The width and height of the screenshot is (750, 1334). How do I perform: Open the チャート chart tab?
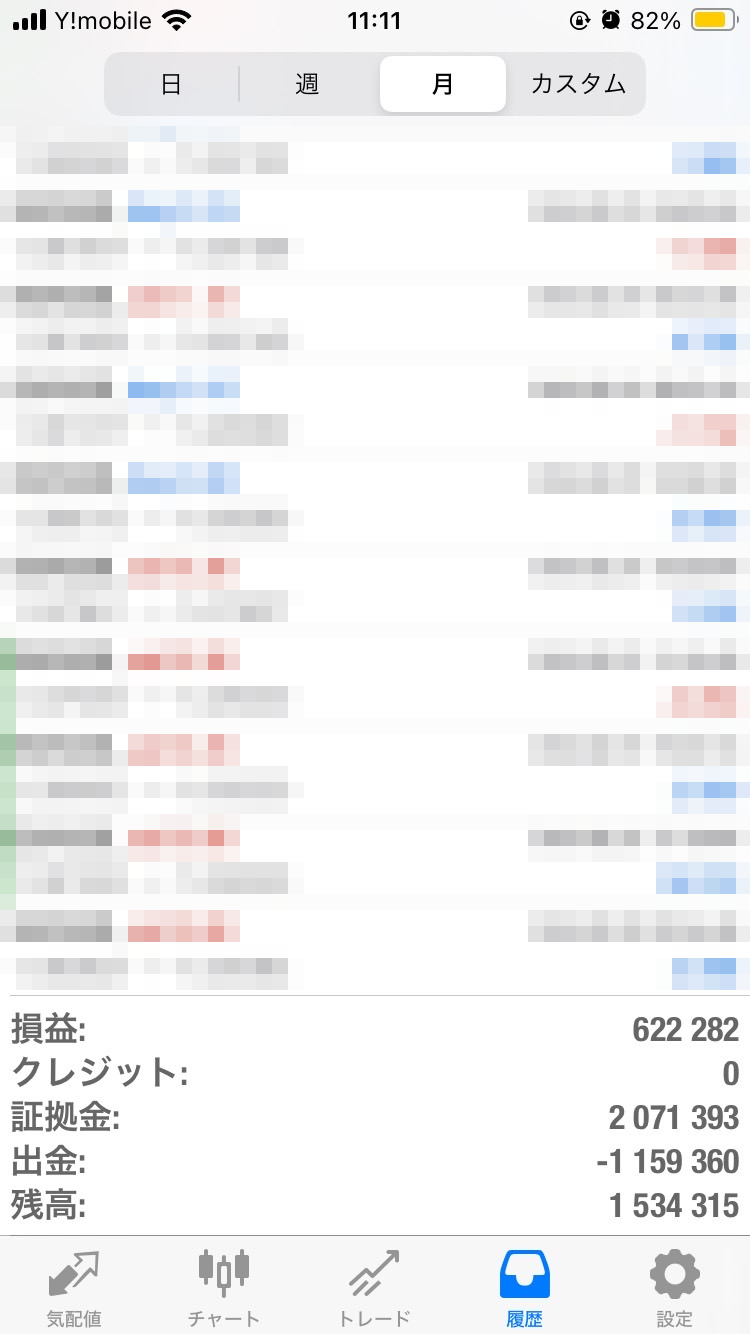tap(224, 1286)
